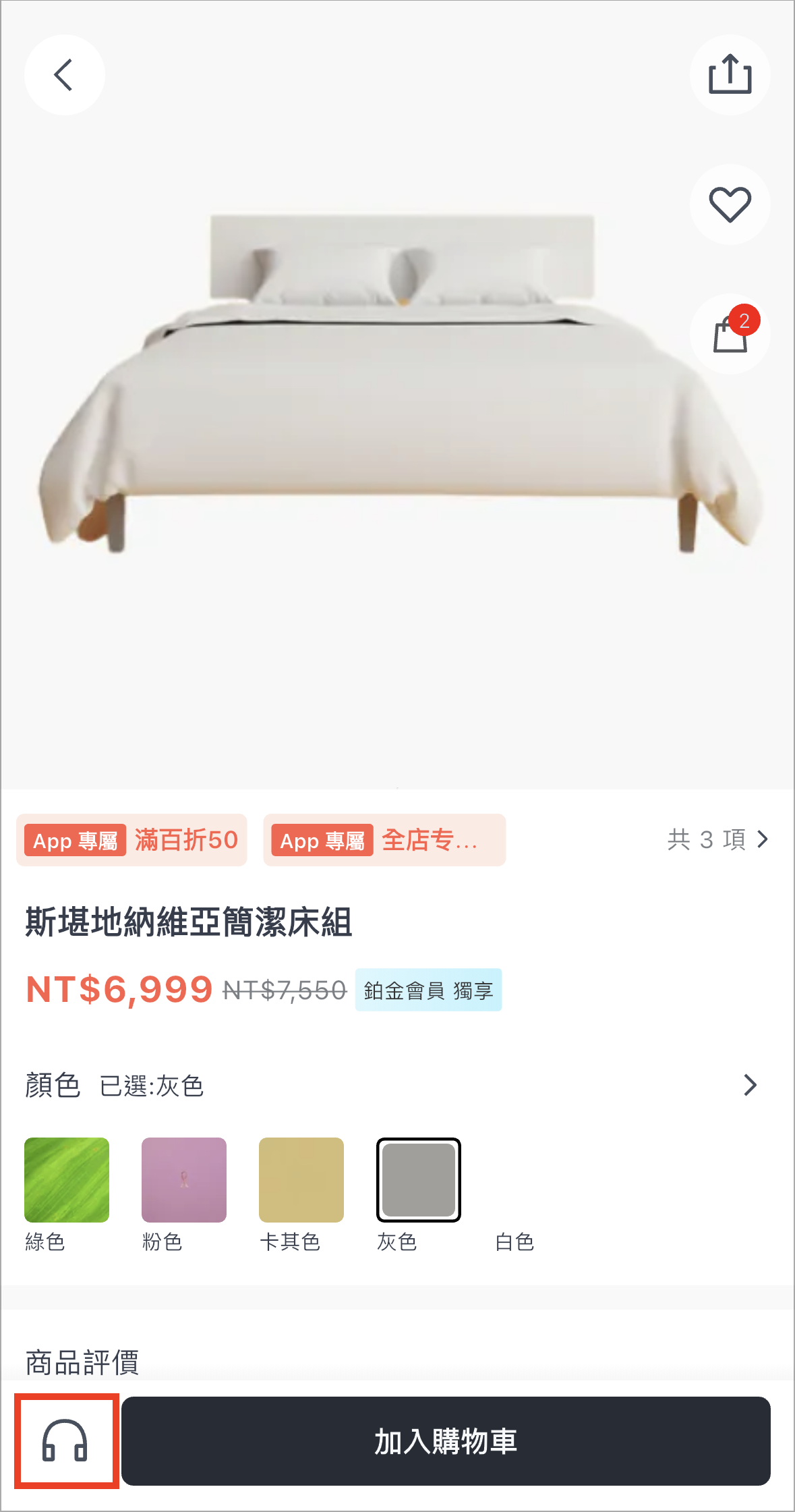795x1512 pixels.
Task: Contact customer service via headset icon
Action: 65,1441
